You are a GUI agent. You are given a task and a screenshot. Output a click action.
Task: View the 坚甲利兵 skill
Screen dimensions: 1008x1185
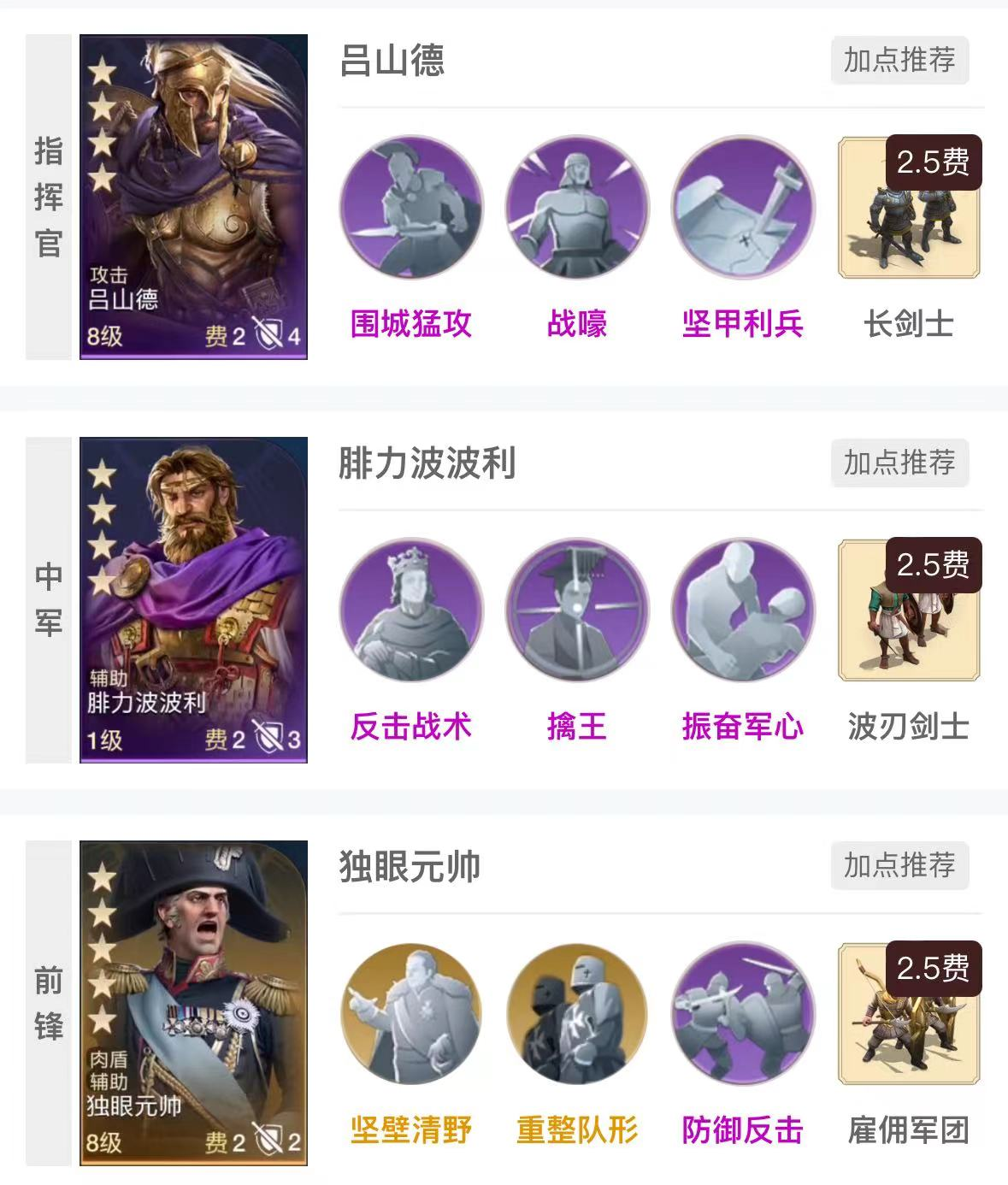pos(743,208)
